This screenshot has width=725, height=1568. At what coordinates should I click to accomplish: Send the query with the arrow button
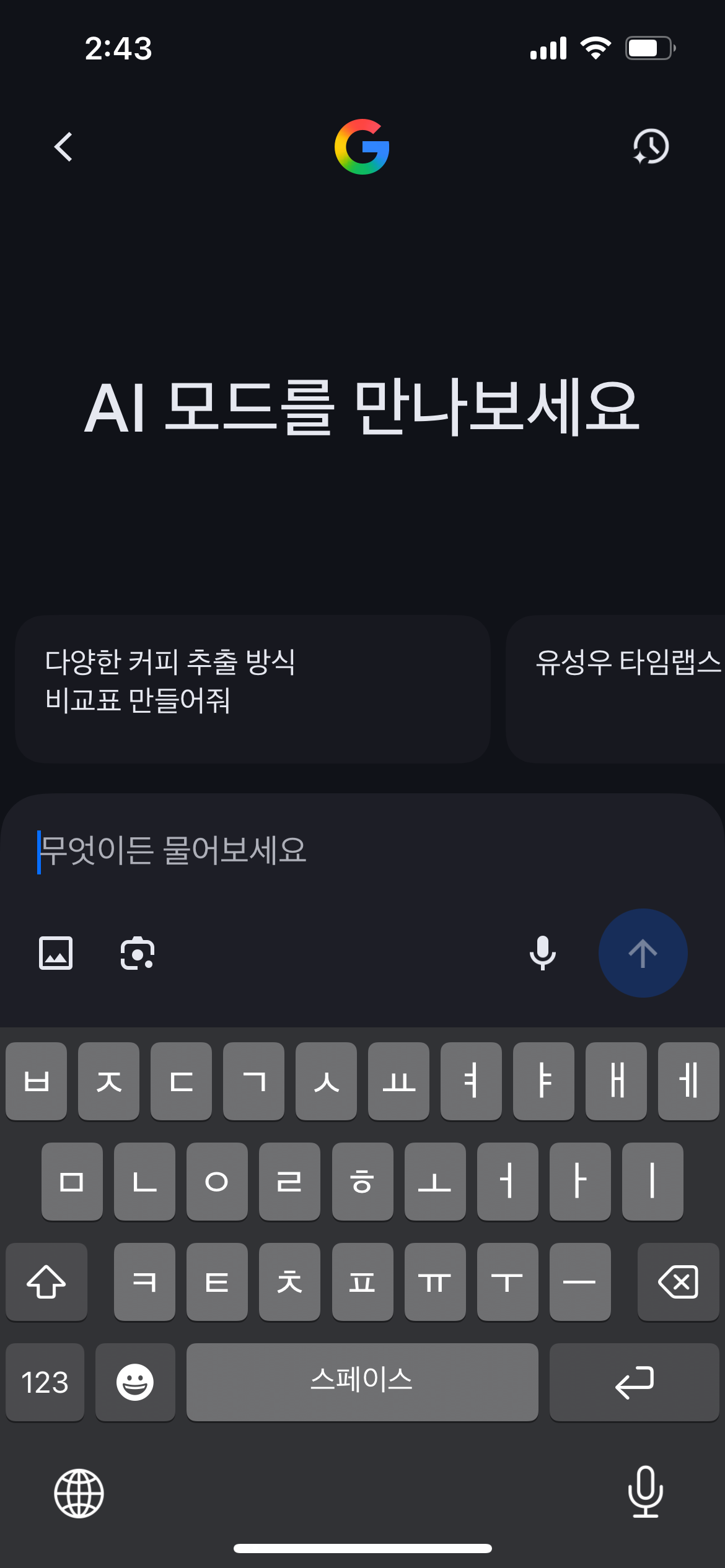tap(643, 953)
